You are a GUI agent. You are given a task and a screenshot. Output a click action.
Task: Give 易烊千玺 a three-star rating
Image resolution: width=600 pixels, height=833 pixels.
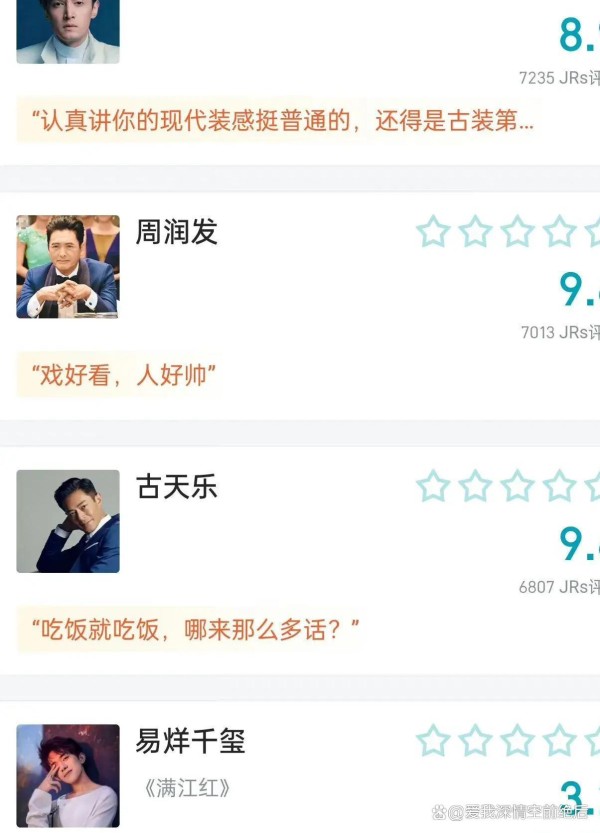coord(517,741)
